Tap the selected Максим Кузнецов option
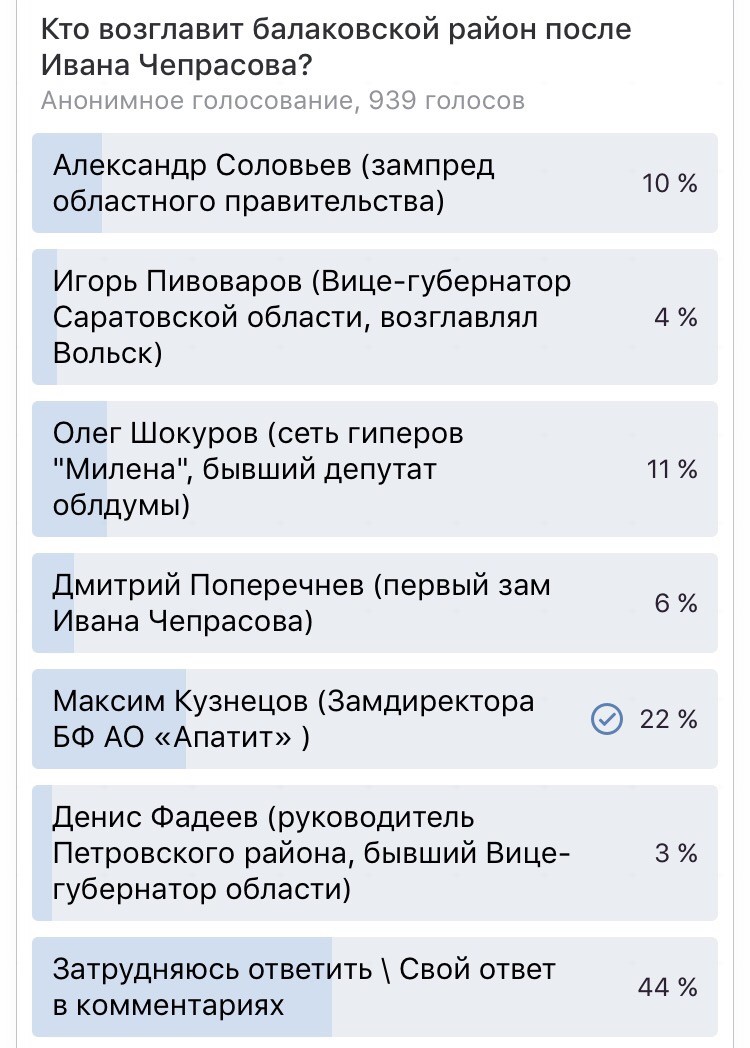The height and width of the screenshot is (1048, 750). point(374,719)
